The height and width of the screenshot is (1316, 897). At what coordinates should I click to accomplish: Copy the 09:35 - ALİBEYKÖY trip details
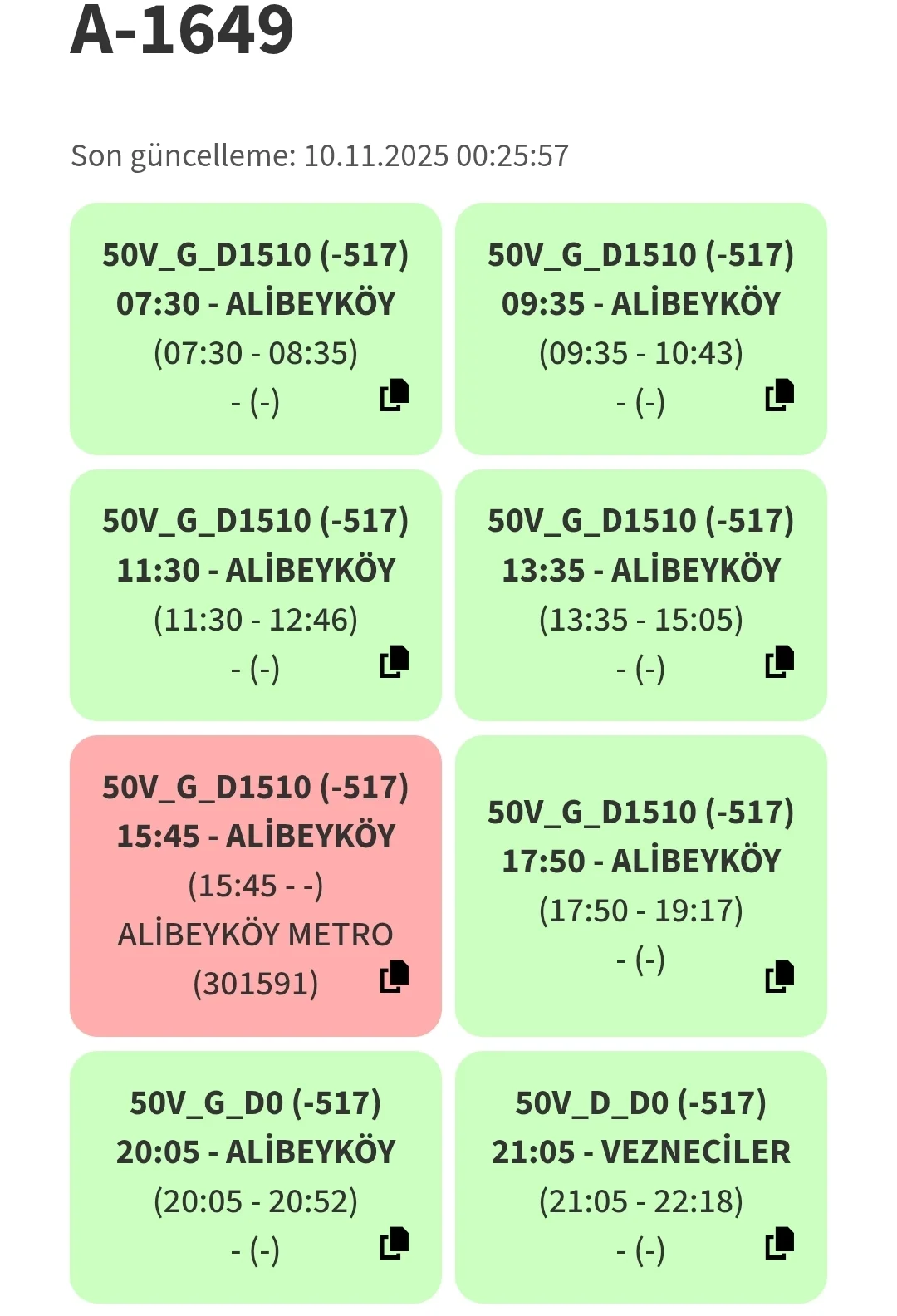pos(780,395)
